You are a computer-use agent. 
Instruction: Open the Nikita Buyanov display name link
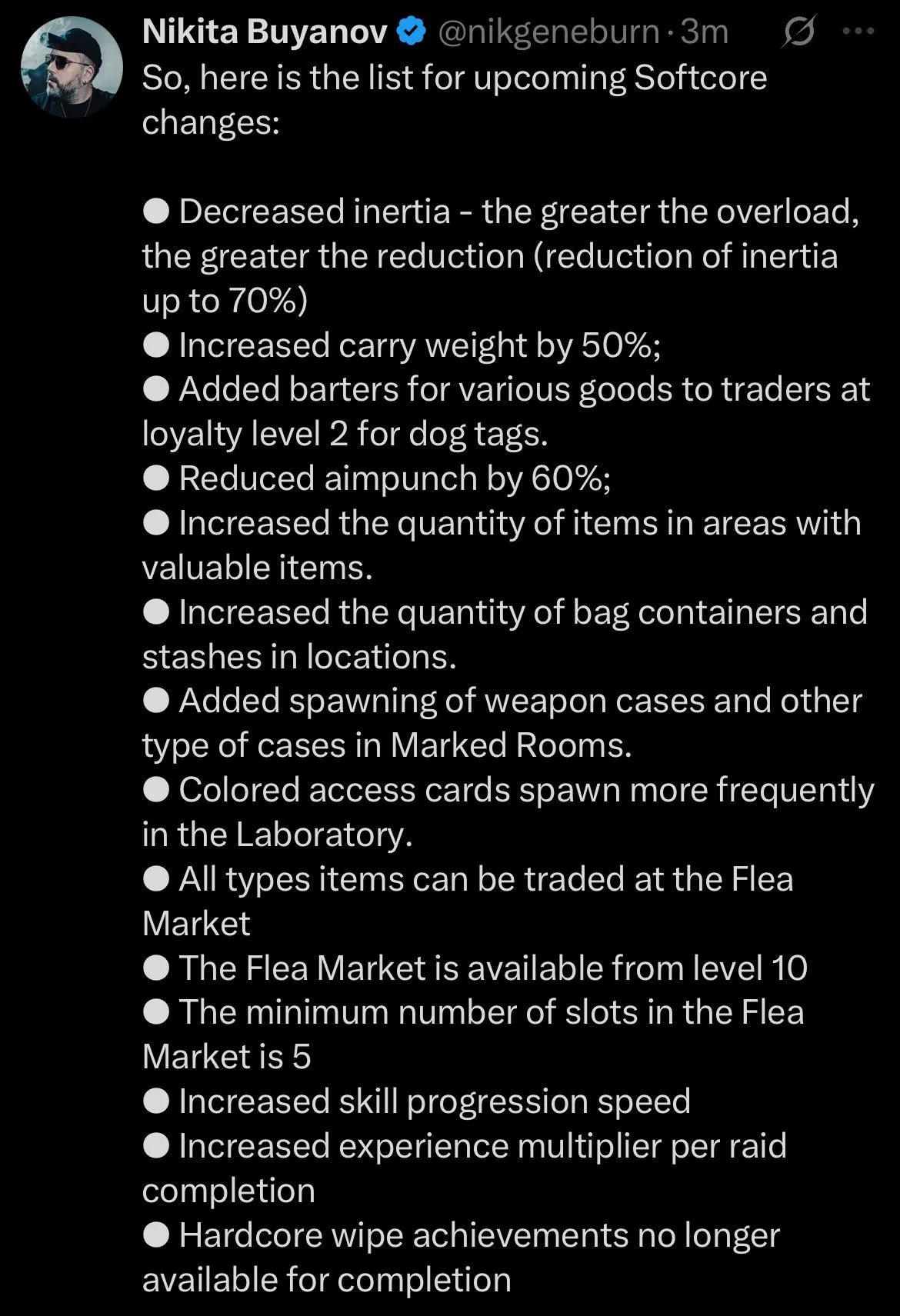(x=265, y=32)
